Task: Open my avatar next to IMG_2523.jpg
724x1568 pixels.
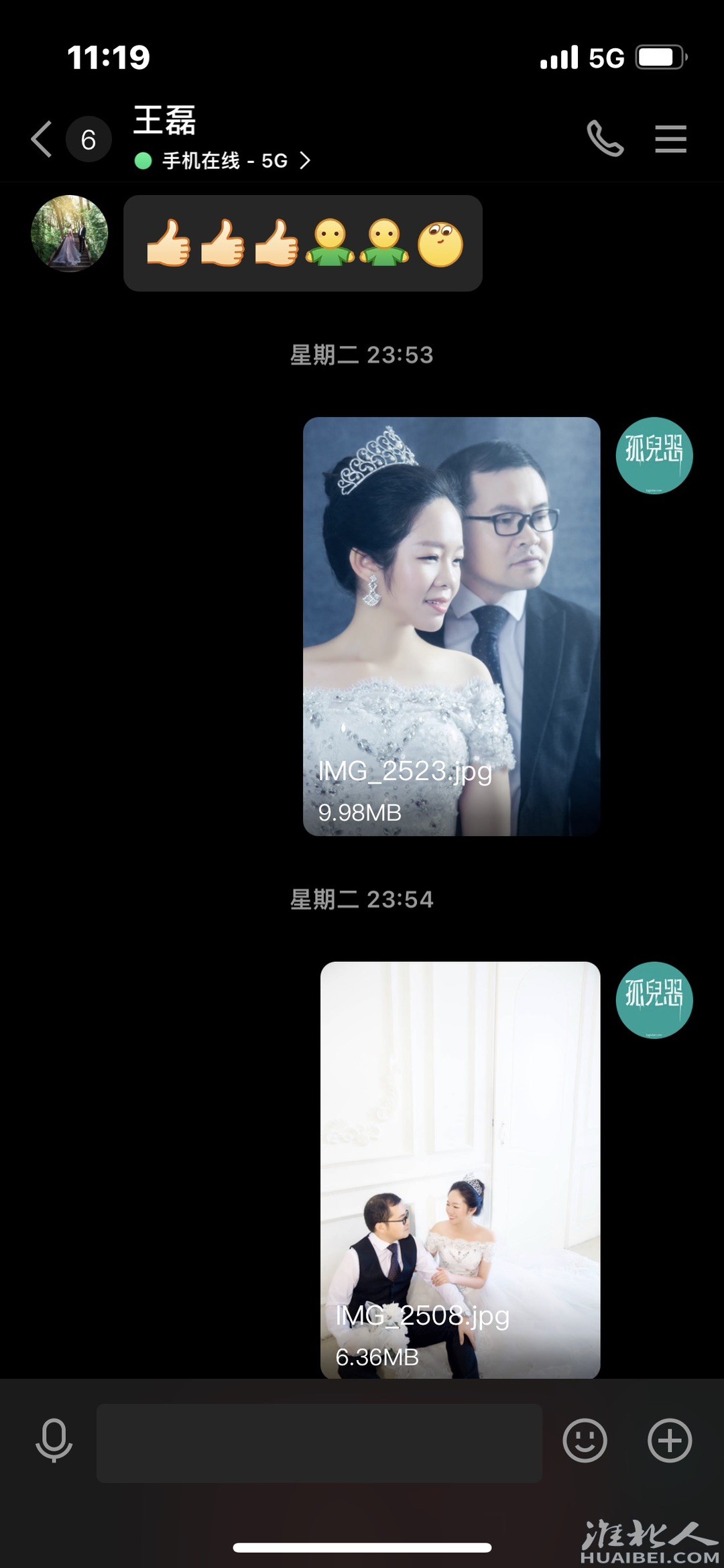Action: [654, 456]
